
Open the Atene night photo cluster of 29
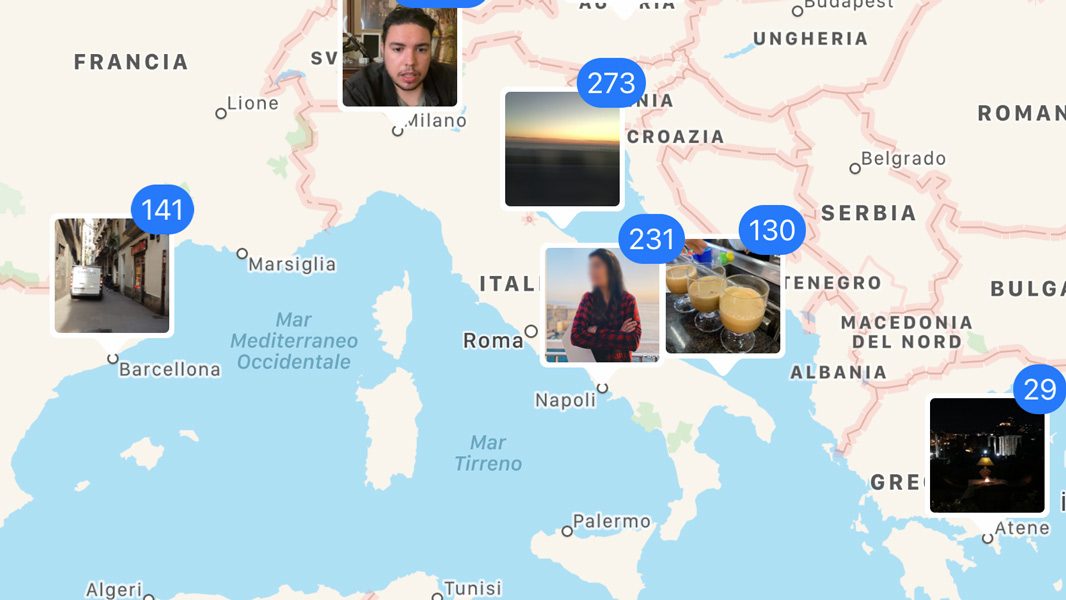[x=986, y=455]
